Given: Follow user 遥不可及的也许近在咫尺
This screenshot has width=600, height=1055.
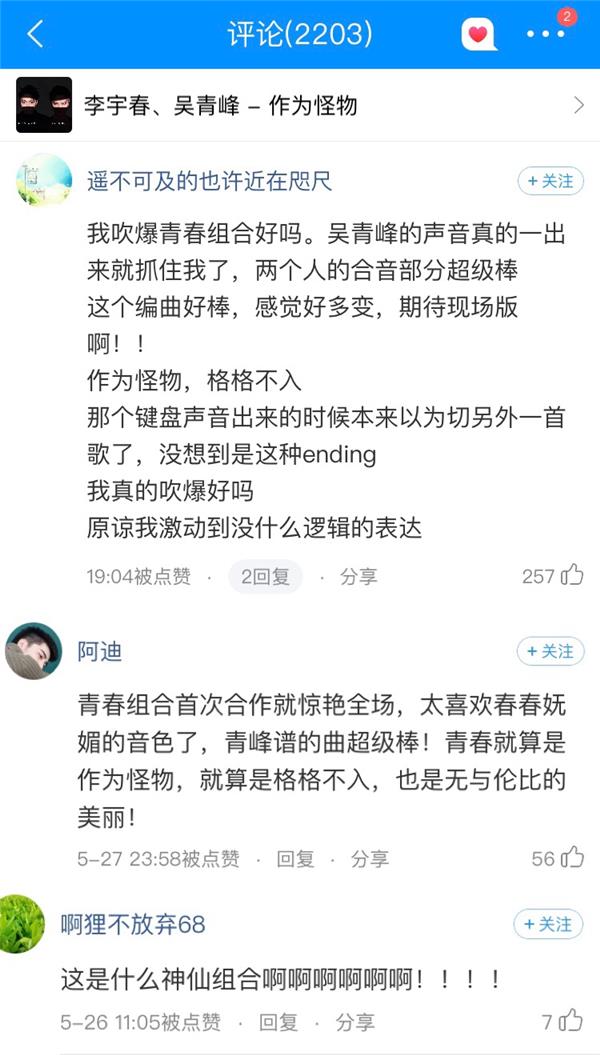Looking at the screenshot, I should coord(549,181).
